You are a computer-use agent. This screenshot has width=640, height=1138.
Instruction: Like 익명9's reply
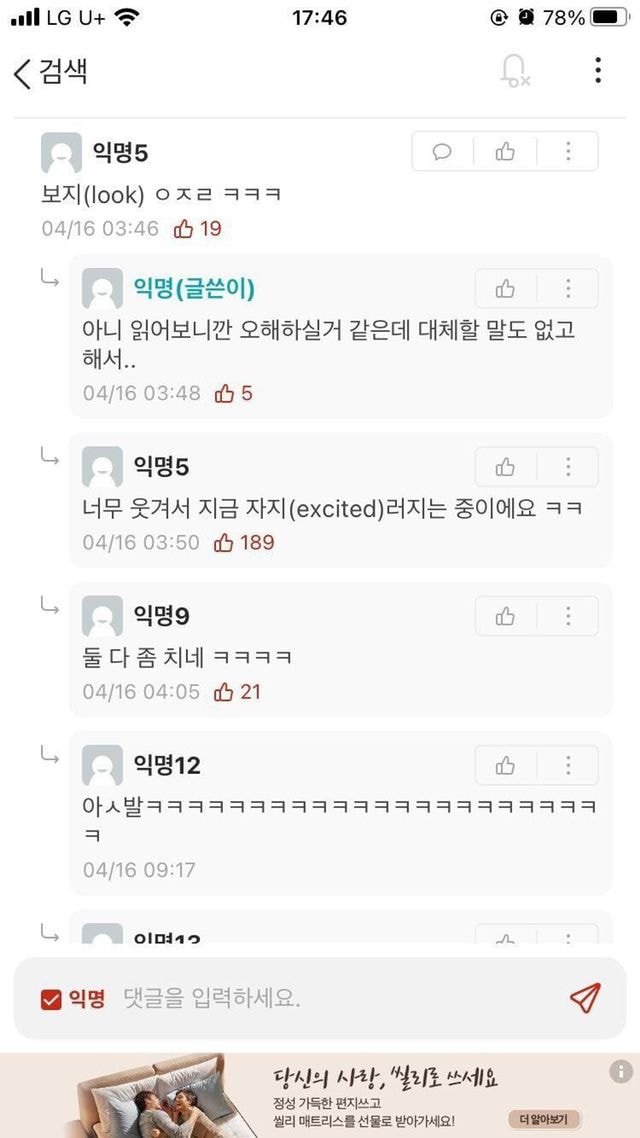tap(505, 616)
